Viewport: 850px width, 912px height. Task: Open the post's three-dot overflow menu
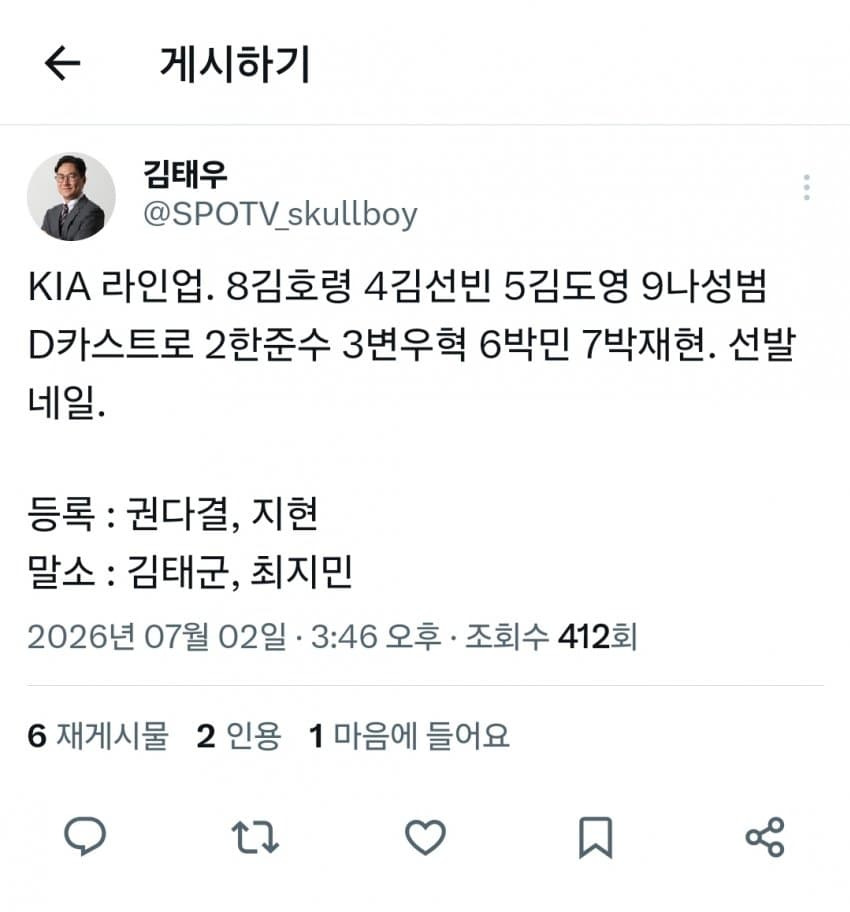[806, 187]
